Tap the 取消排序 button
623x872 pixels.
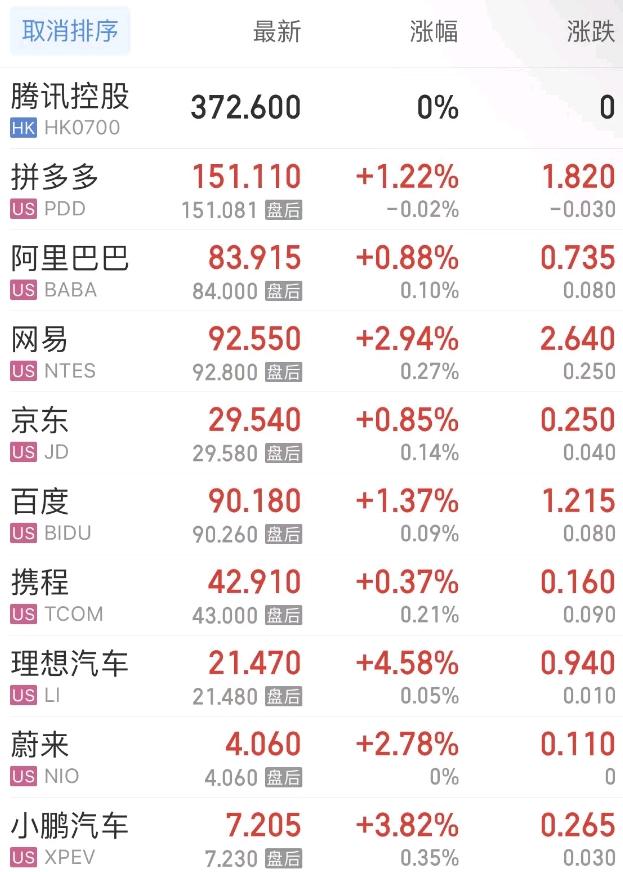[70, 32]
